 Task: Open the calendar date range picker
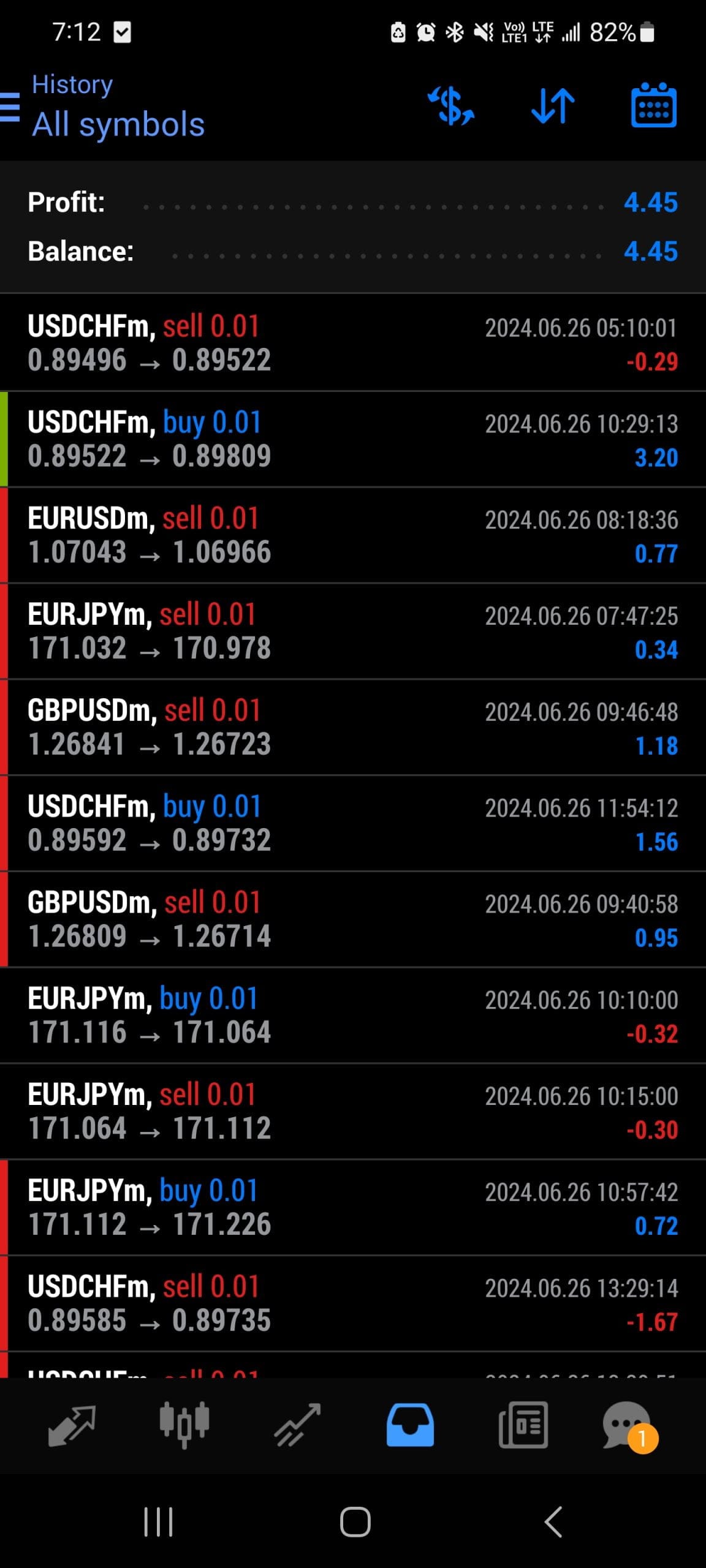click(653, 106)
